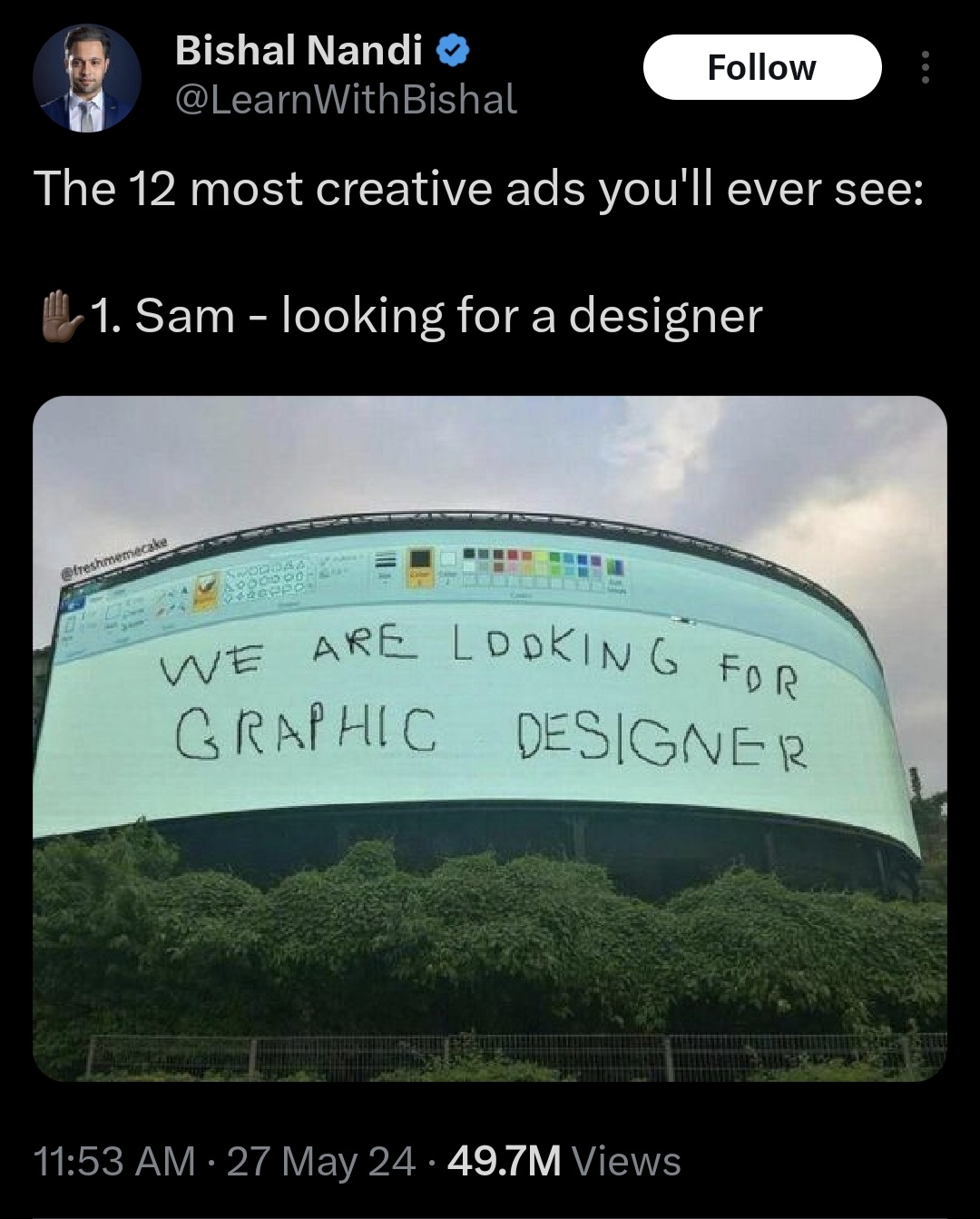Open the @LearnWithBishal profile link
The height and width of the screenshot is (1219, 980).
click(x=346, y=100)
